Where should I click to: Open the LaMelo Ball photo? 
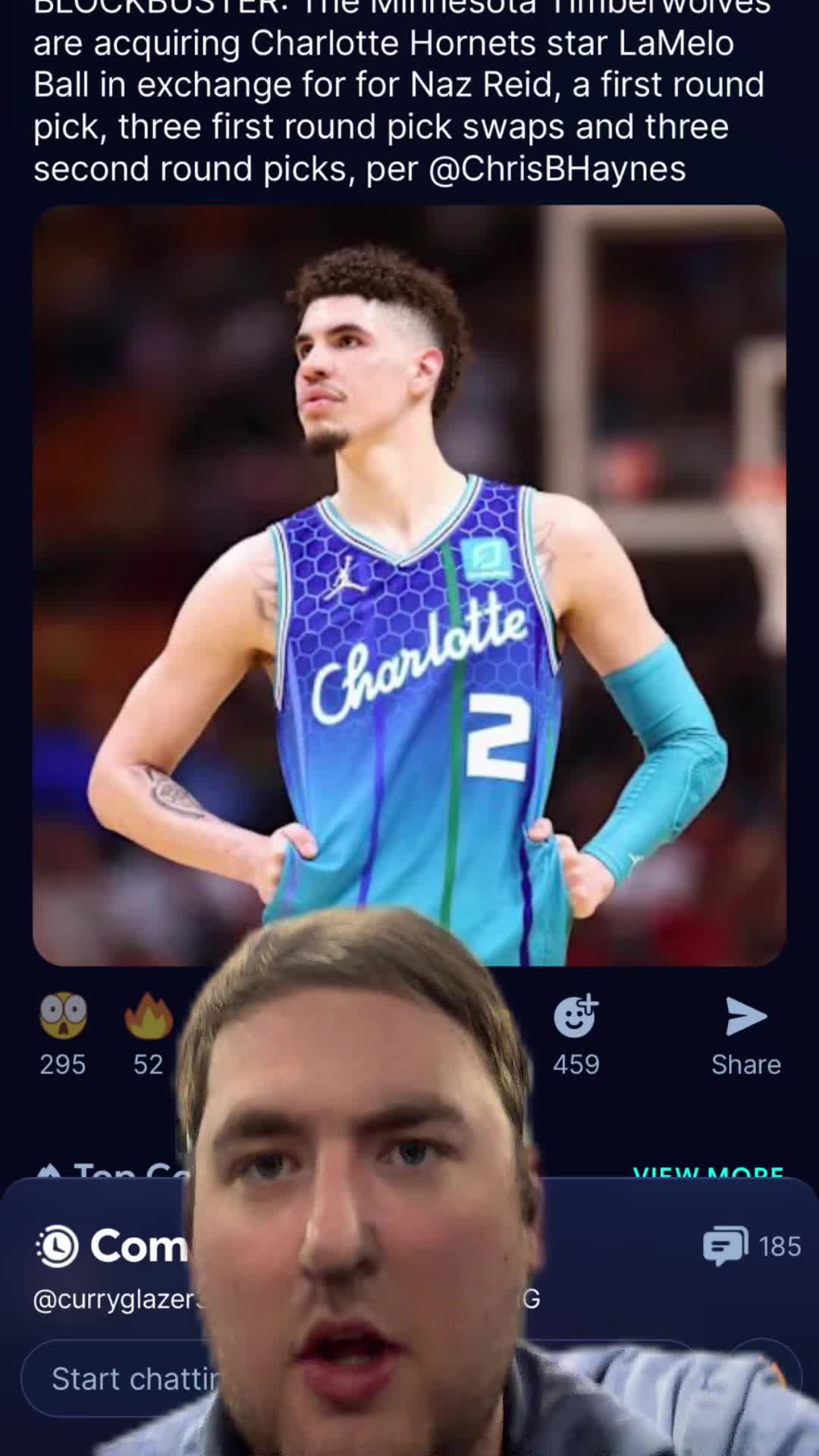pos(409,585)
